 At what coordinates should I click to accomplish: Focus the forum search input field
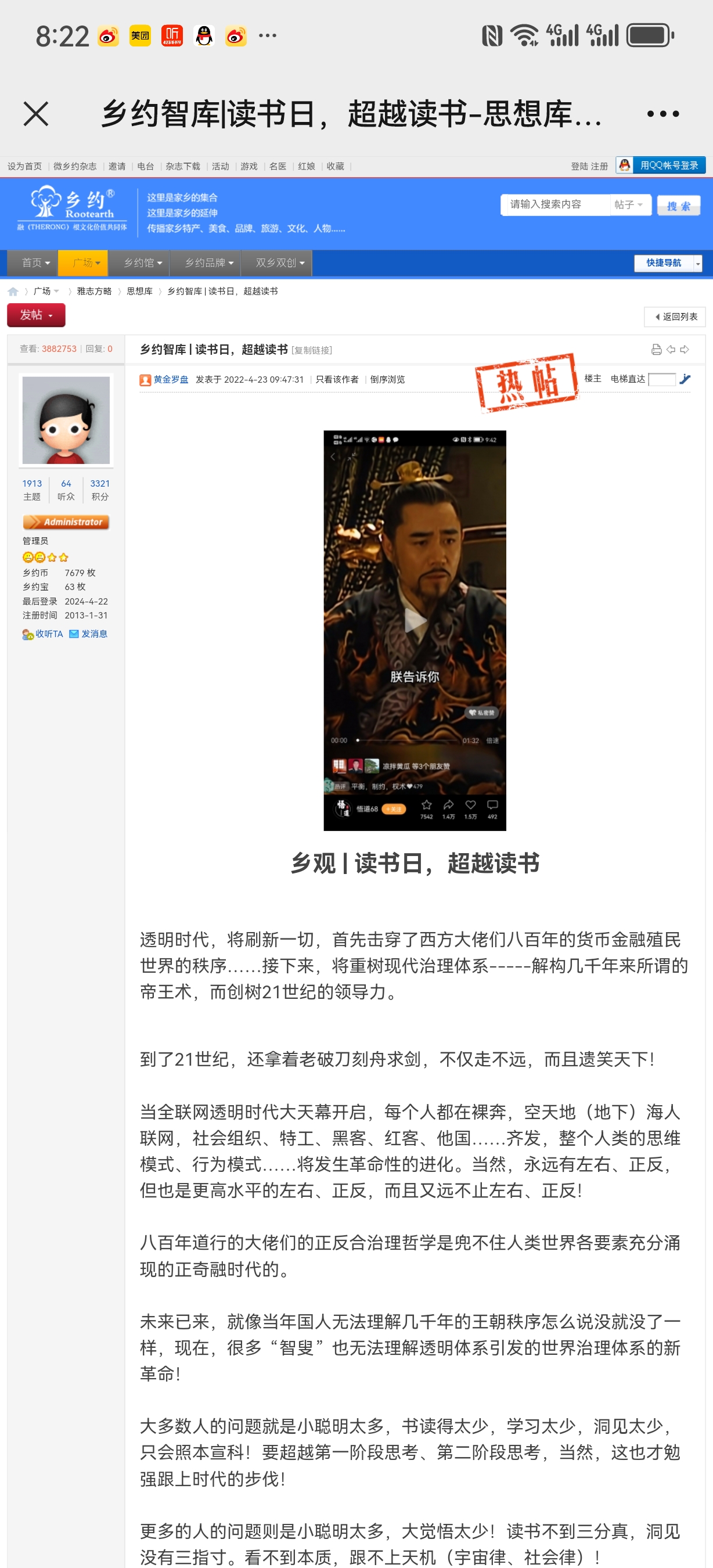pos(555,204)
